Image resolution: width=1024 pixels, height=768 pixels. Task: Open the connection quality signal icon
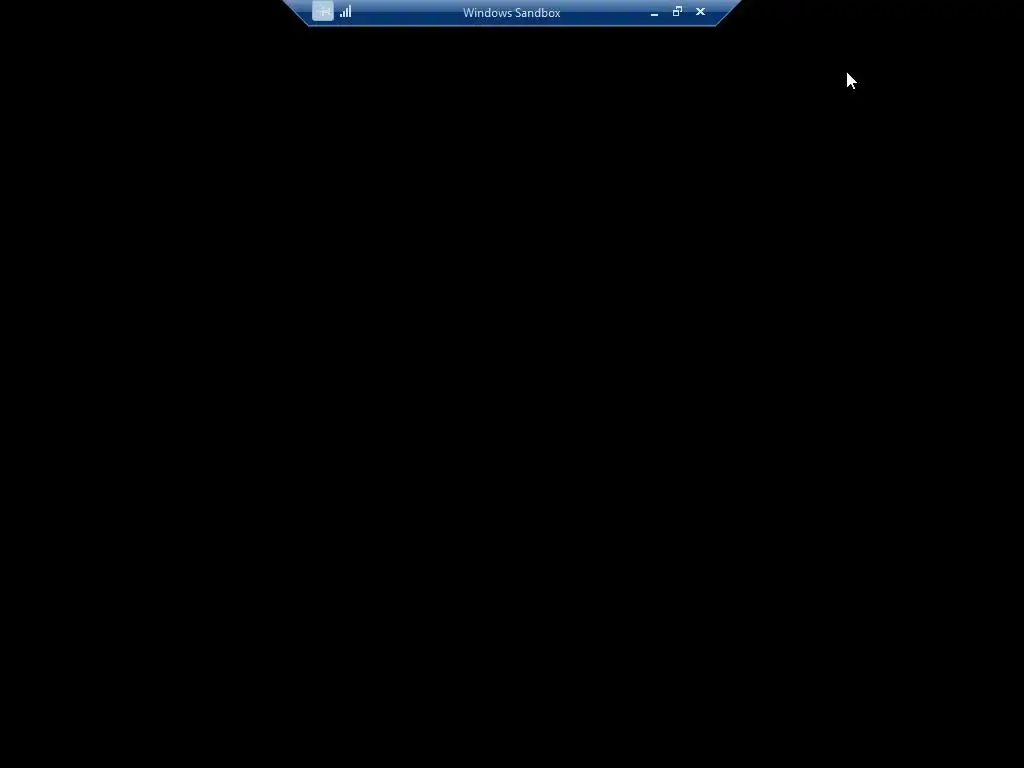pyautogui.click(x=346, y=12)
